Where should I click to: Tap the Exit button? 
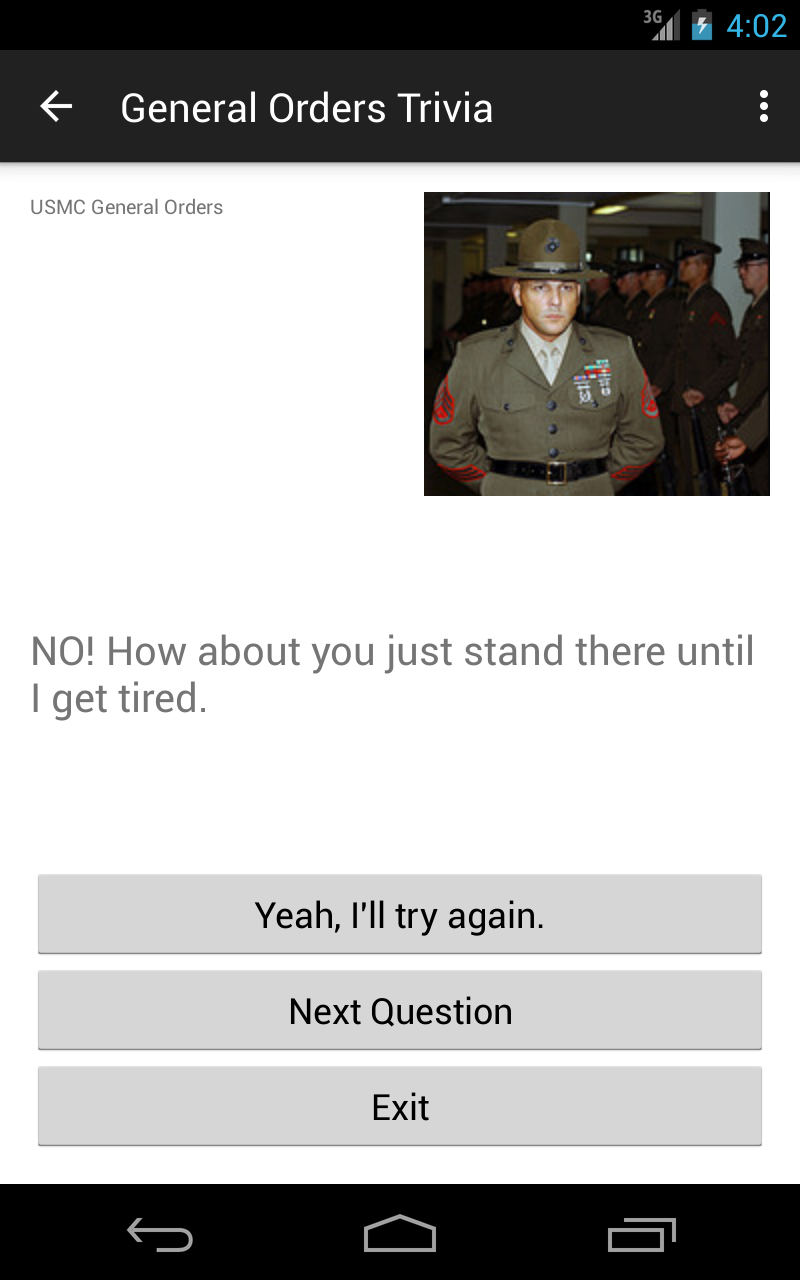click(400, 1106)
